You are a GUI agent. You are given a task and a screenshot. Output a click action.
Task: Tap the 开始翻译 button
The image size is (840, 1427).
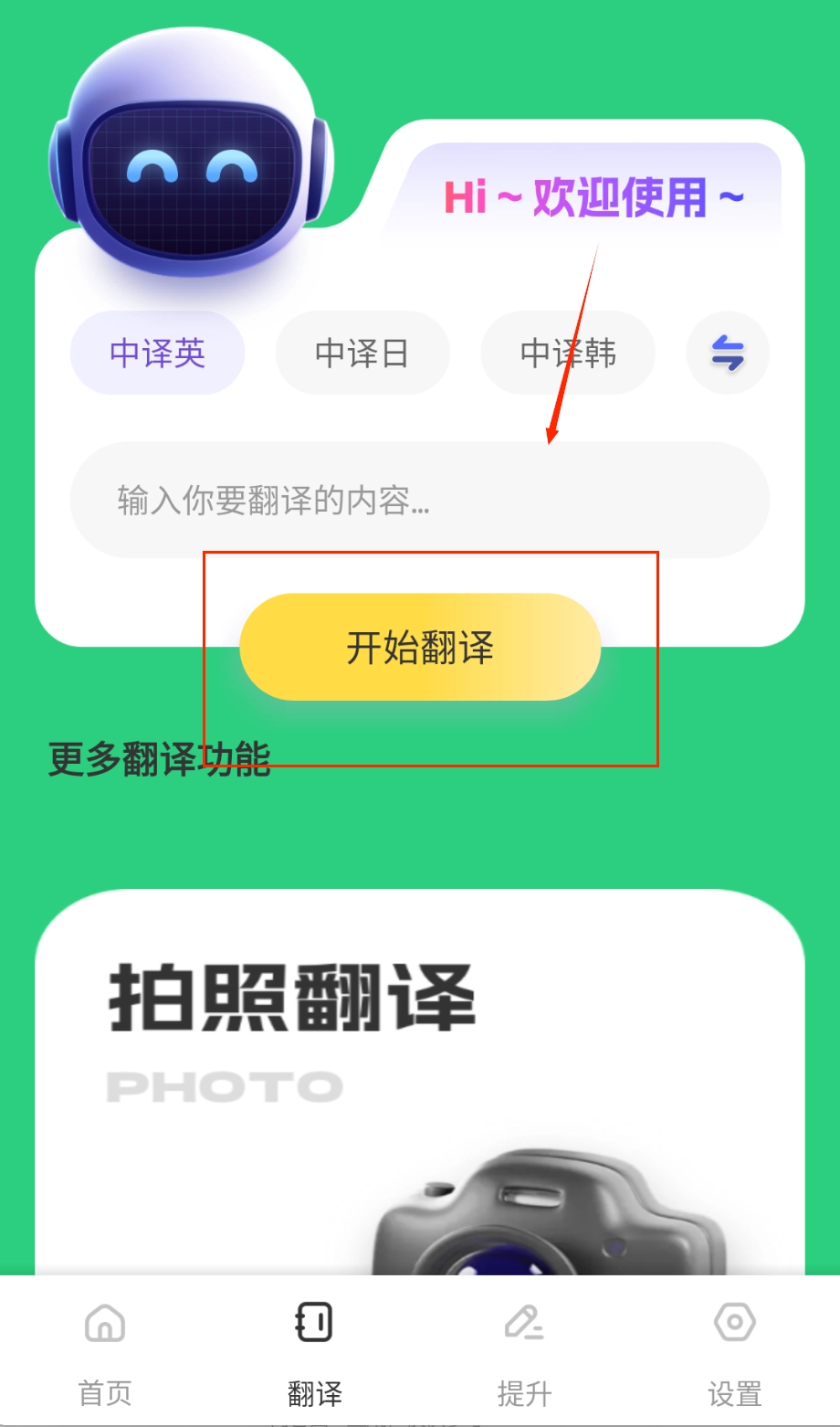click(419, 647)
